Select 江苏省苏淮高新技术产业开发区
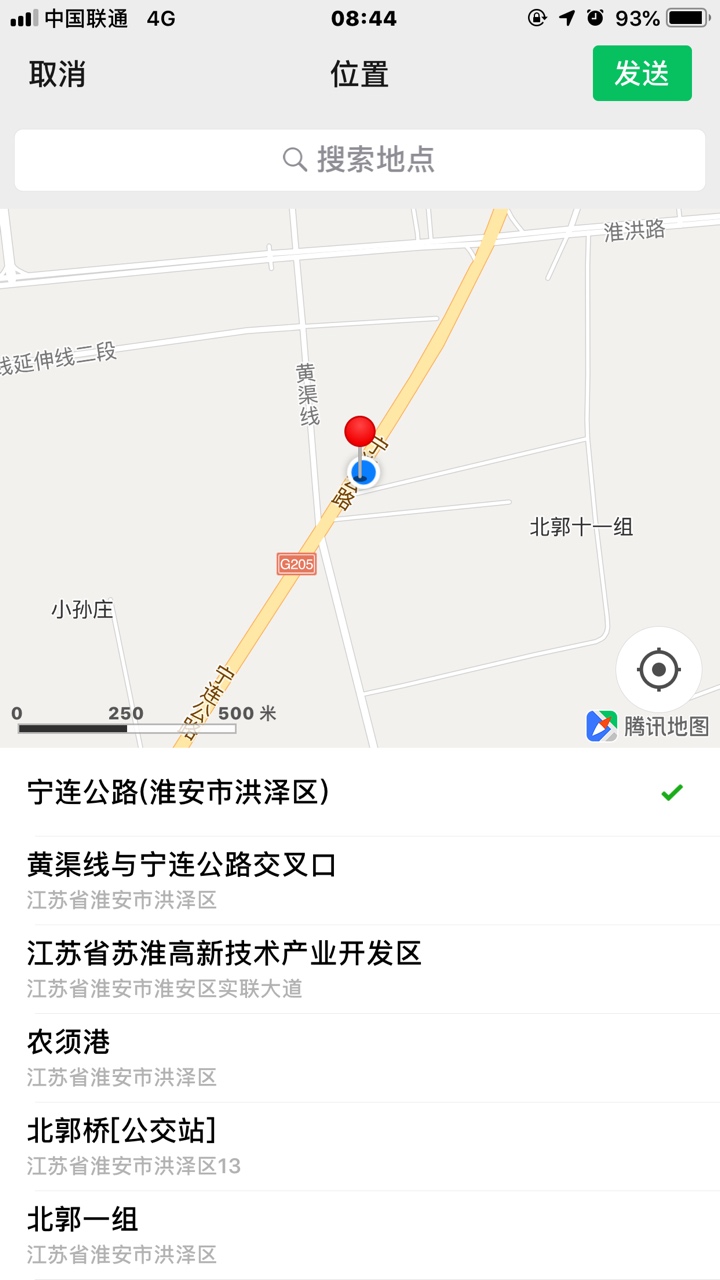 (360, 969)
